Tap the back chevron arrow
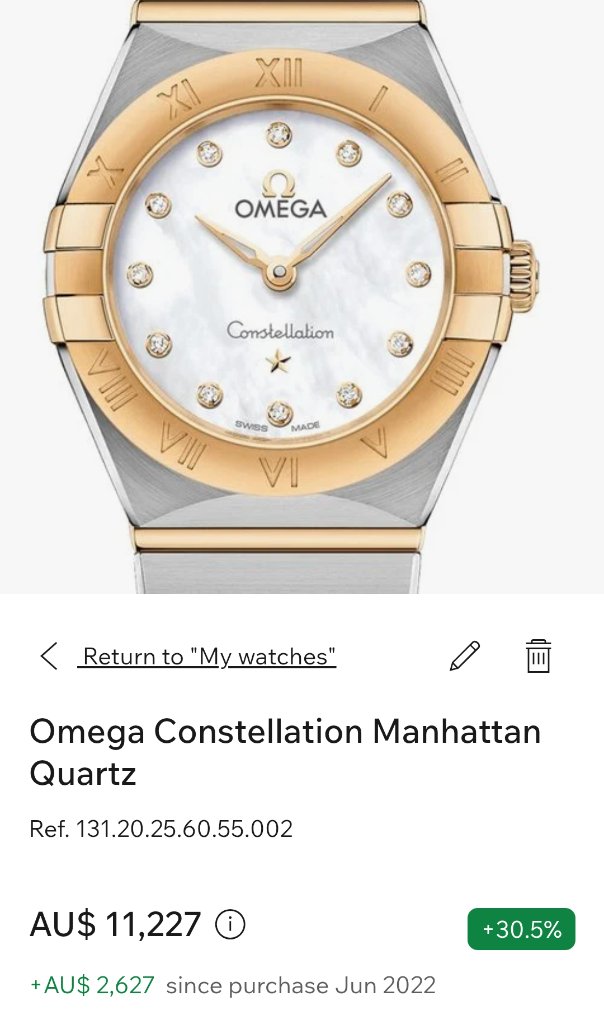The height and width of the screenshot is (1024, 604). pyautogui.click(x=49, y=656)
